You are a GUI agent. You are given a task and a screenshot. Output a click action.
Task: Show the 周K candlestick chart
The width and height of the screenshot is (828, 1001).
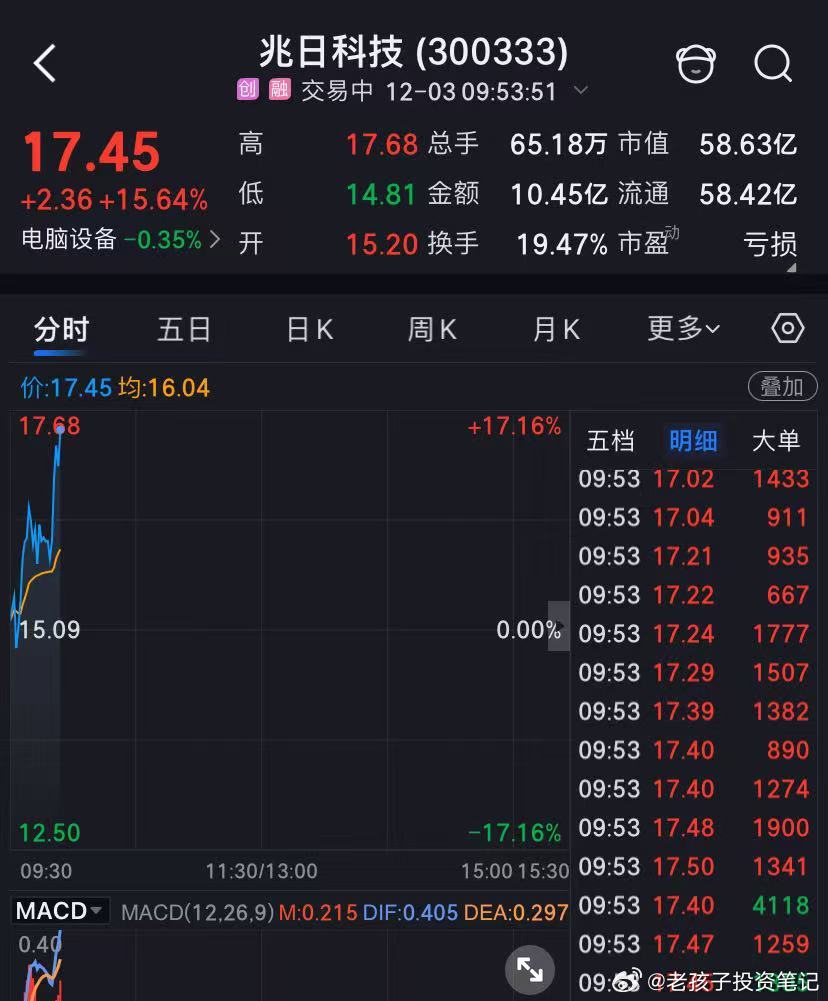click(x=432, y=329)
